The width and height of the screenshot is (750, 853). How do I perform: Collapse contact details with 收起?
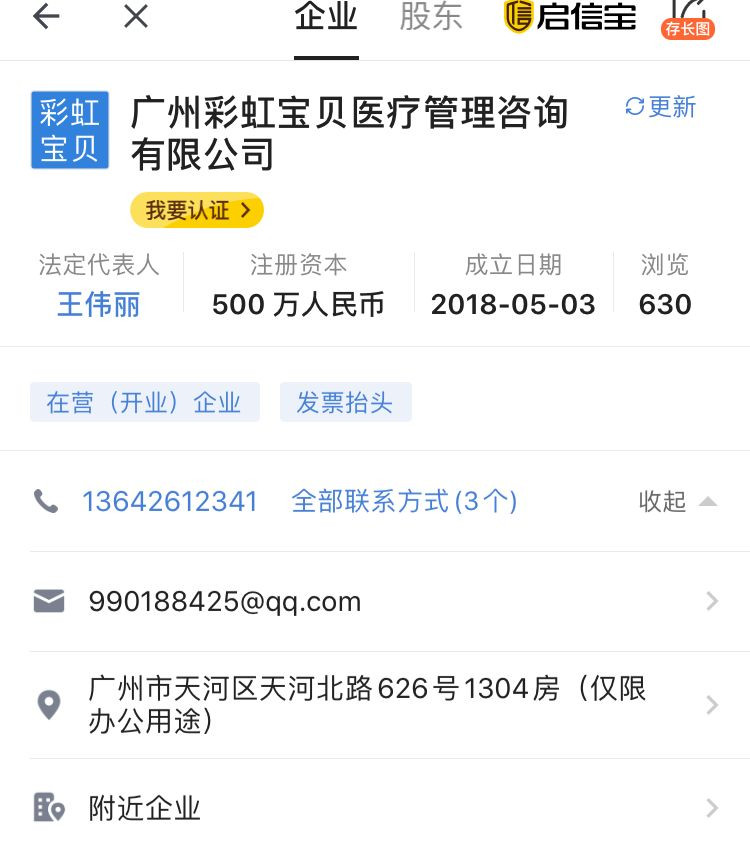[x=677, y=501]
